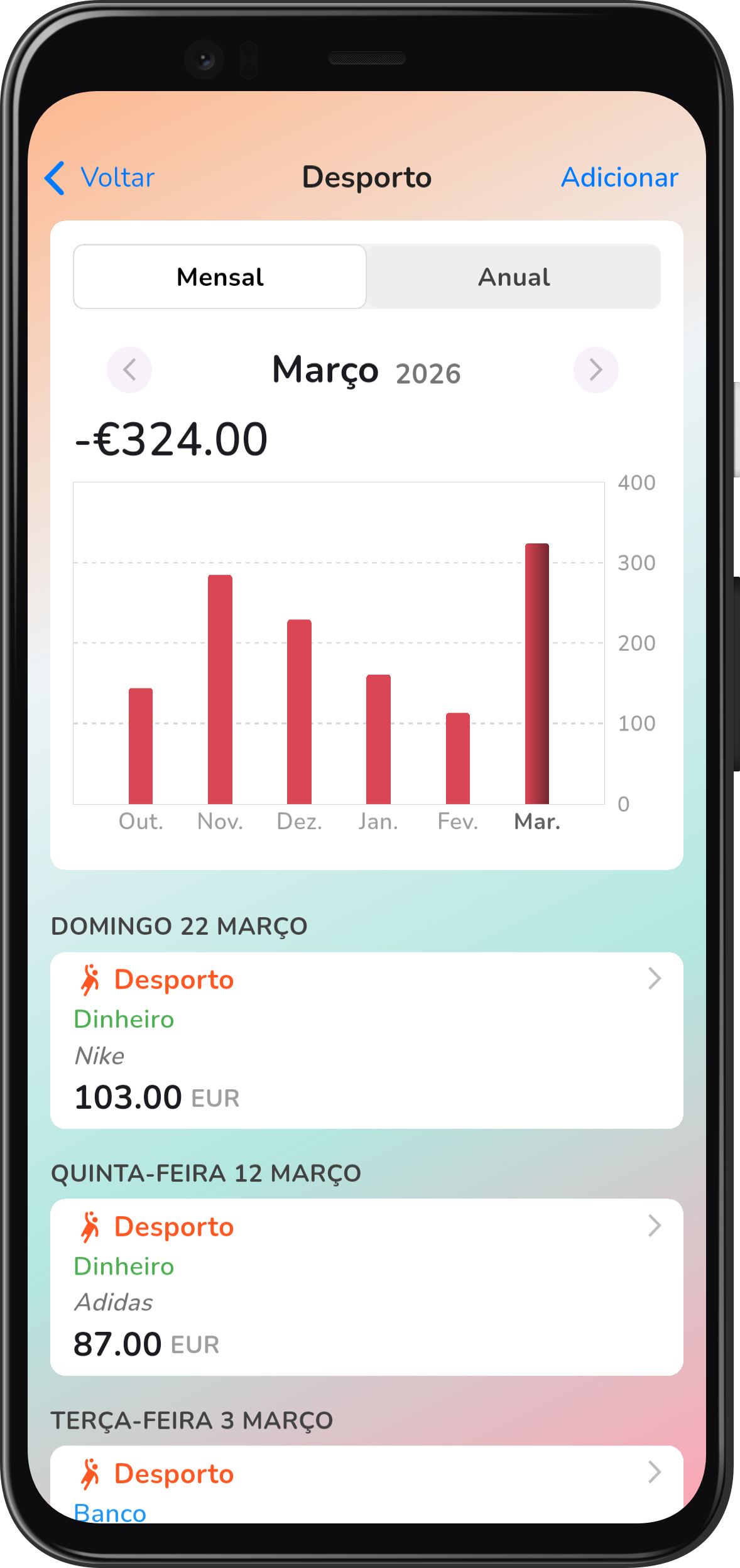Tap the Desporto sport icon on the Banco entry
Screen dimensions: 740x1568
click(91, 1474)
